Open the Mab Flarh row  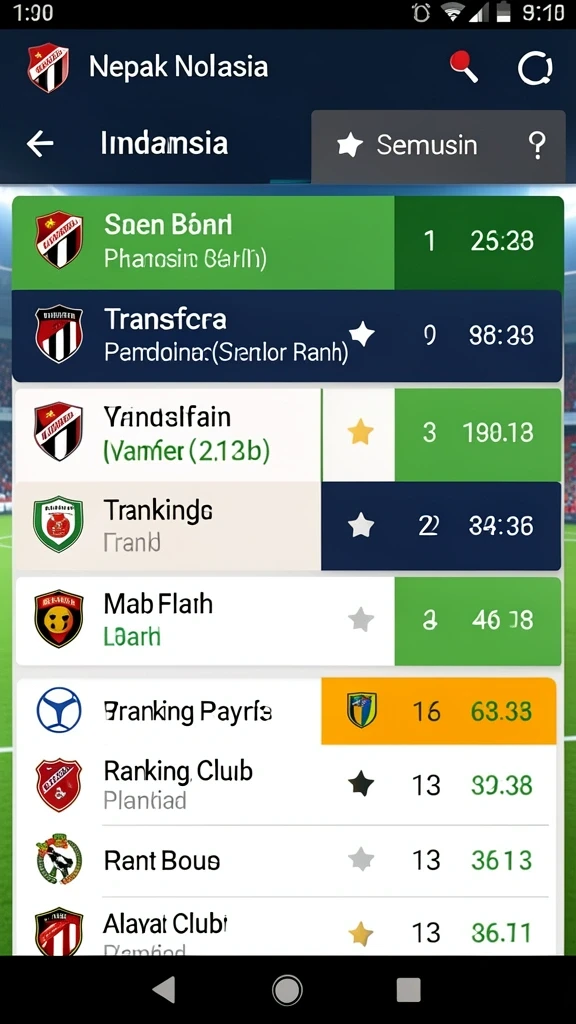click(x=287, y=621)
